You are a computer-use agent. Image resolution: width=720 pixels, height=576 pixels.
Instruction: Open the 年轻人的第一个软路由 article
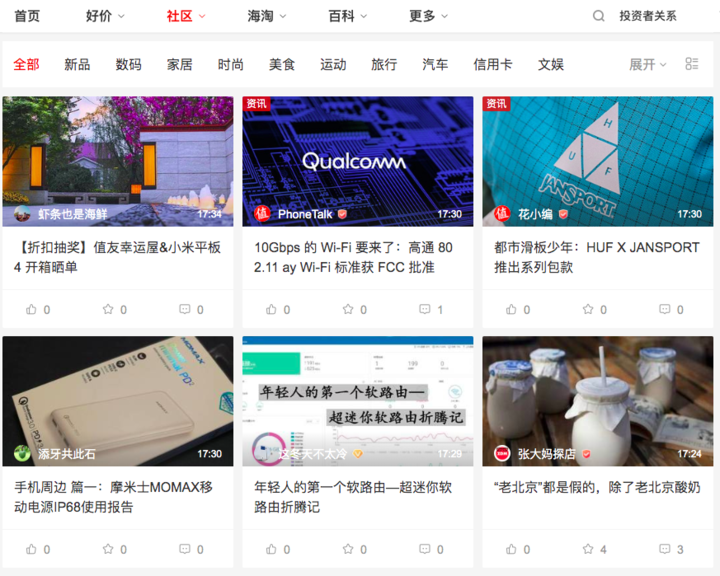pyautogui.click(x=352, y=497)
